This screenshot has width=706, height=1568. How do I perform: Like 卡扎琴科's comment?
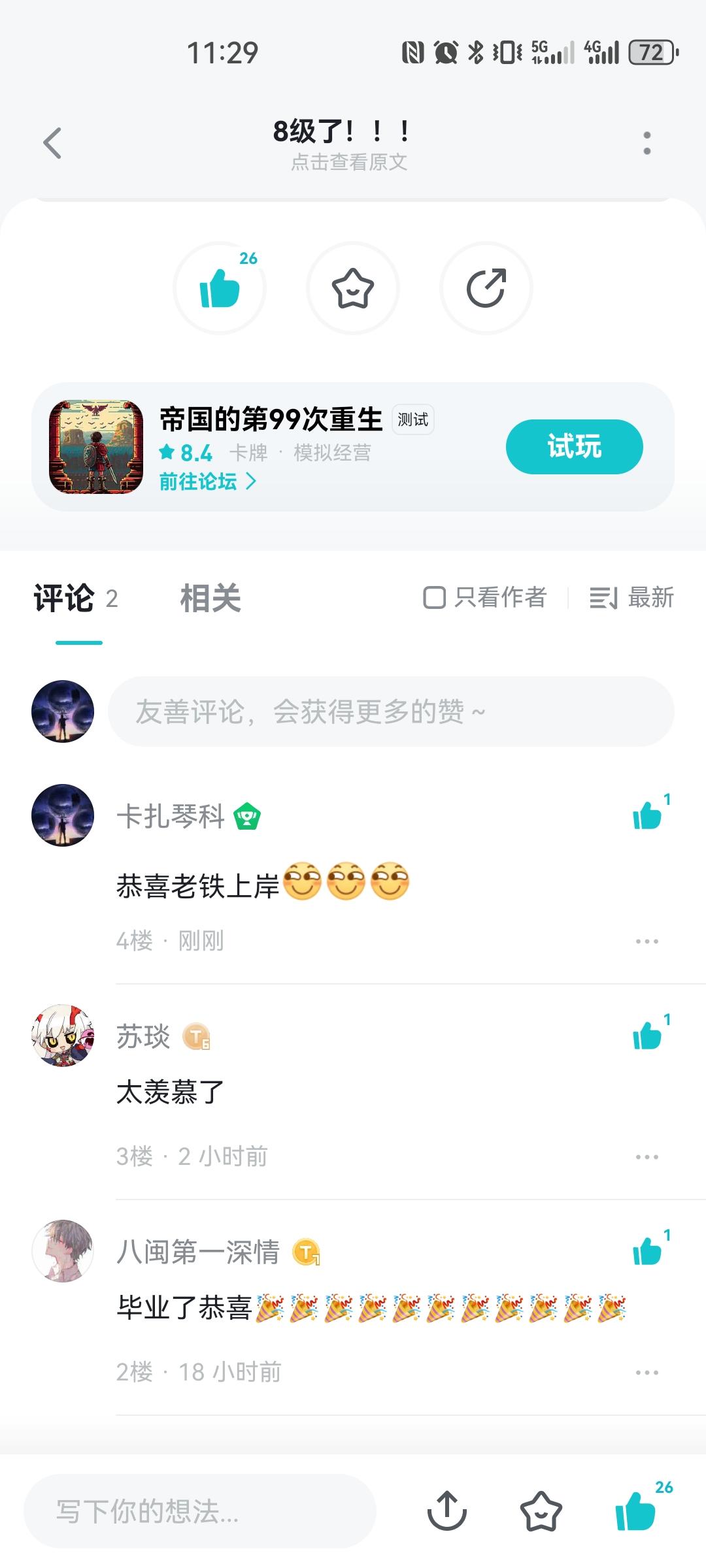click(647, 815)
